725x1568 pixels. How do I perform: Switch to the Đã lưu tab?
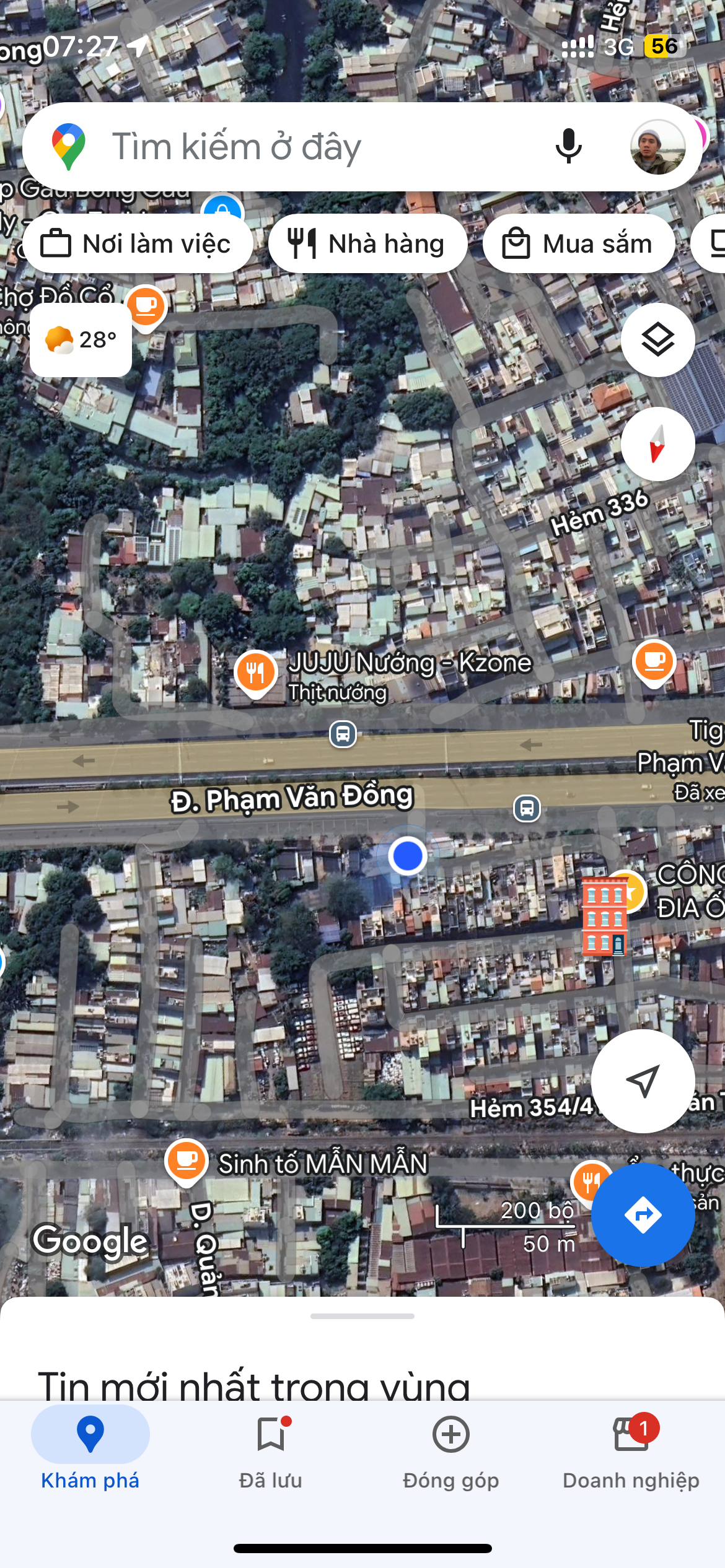click(x=271, y=1452)
